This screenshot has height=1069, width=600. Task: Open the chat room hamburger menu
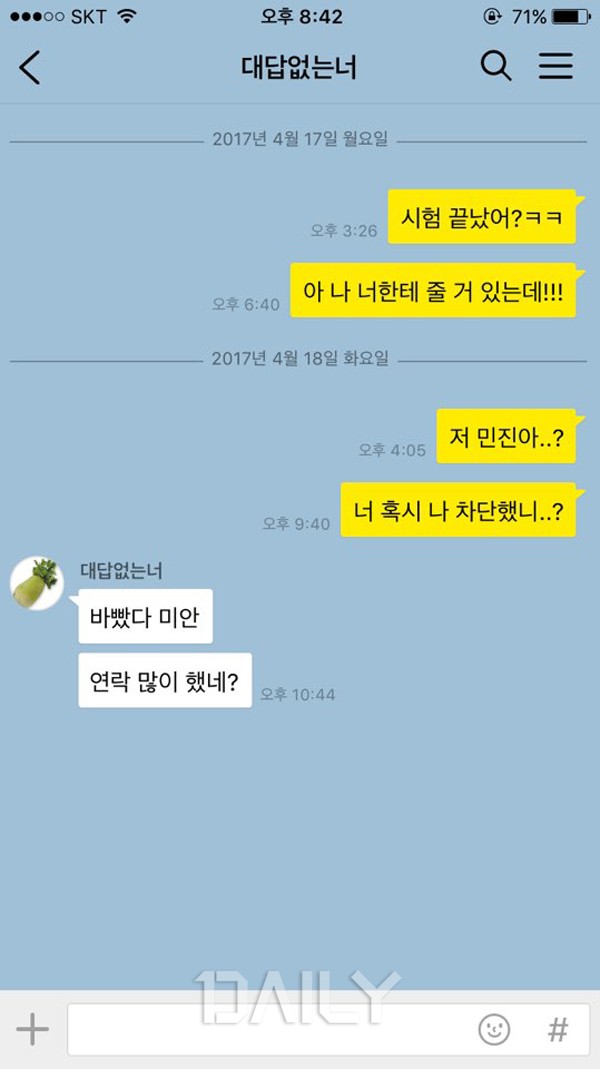tap(556, 67)
